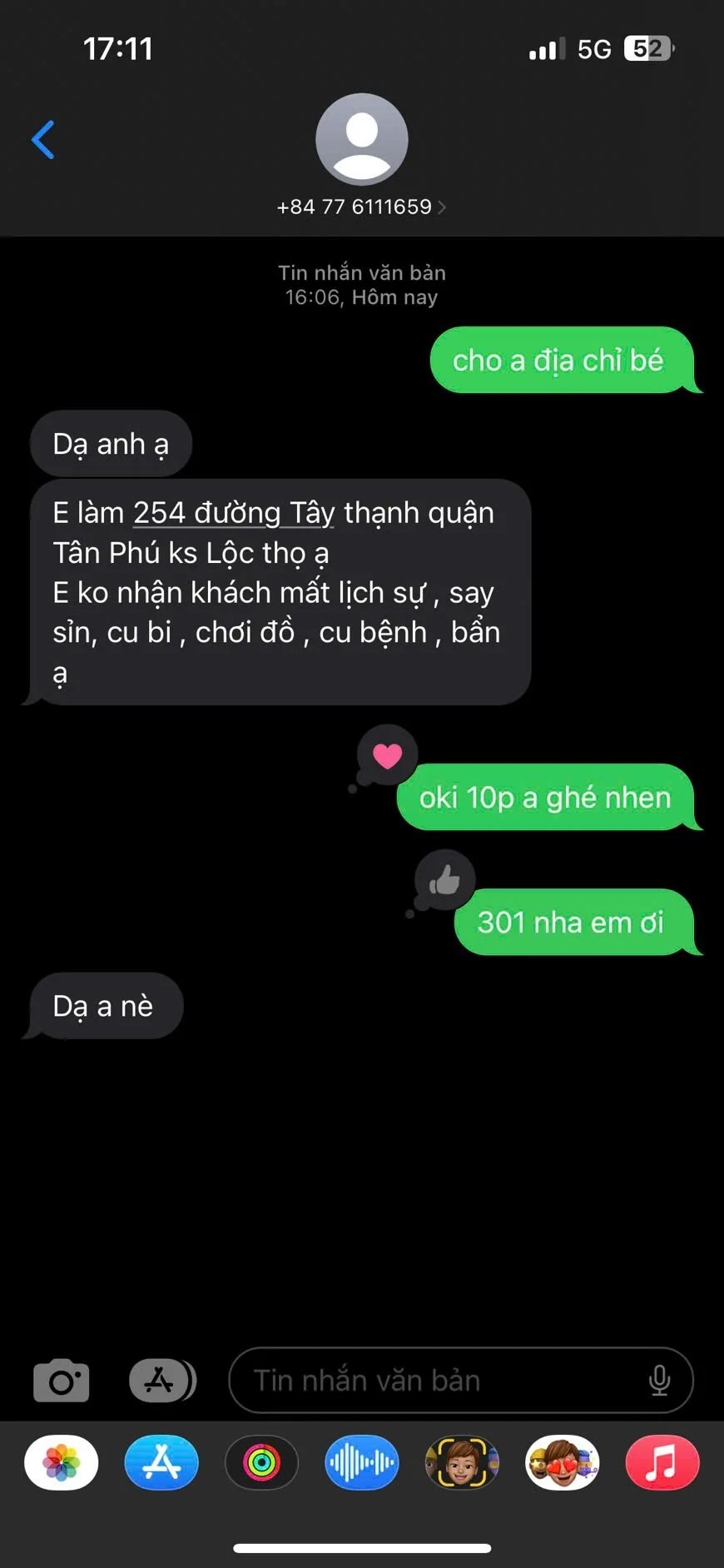
Task: Go back to the messages list
Action: point(43,140)
